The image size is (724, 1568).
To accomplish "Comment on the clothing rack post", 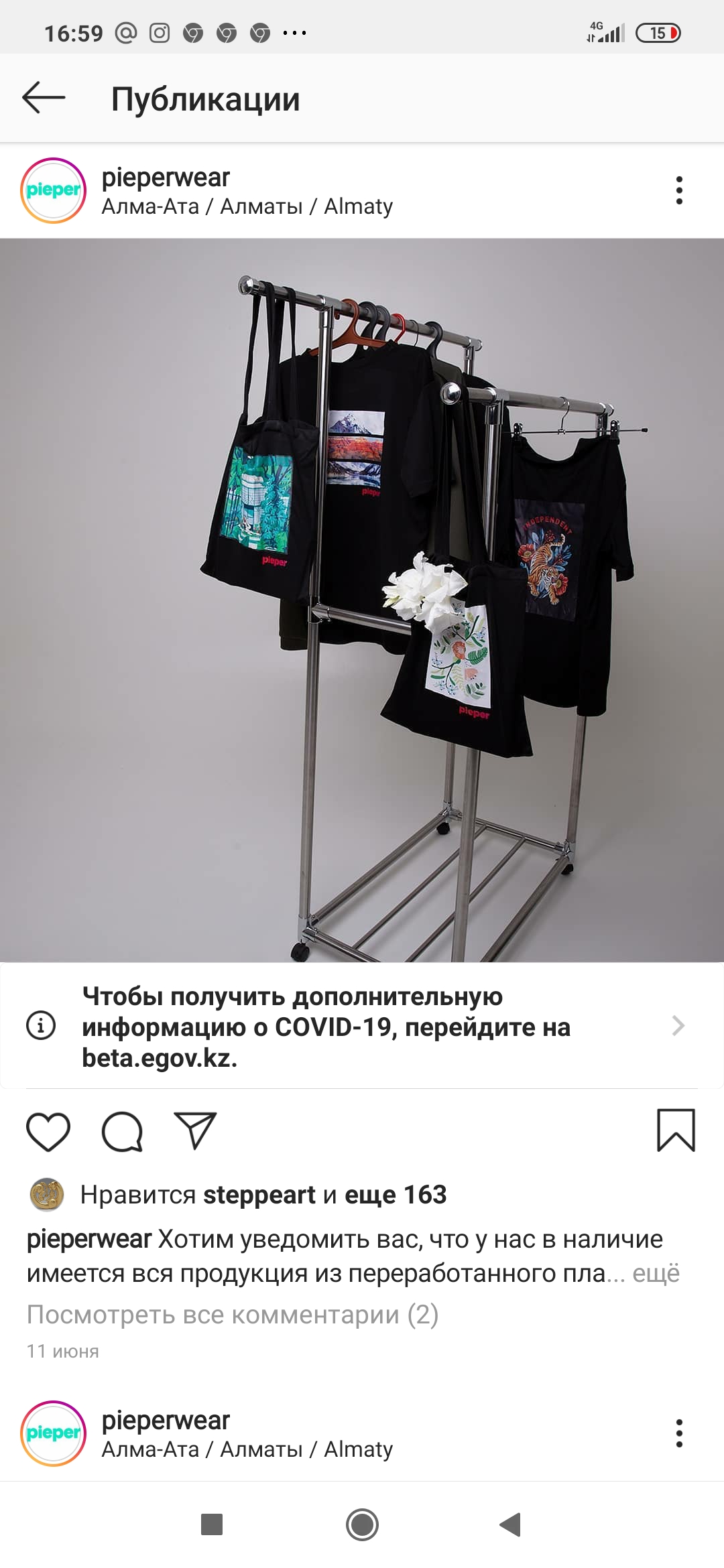I will coord(122,1132).
